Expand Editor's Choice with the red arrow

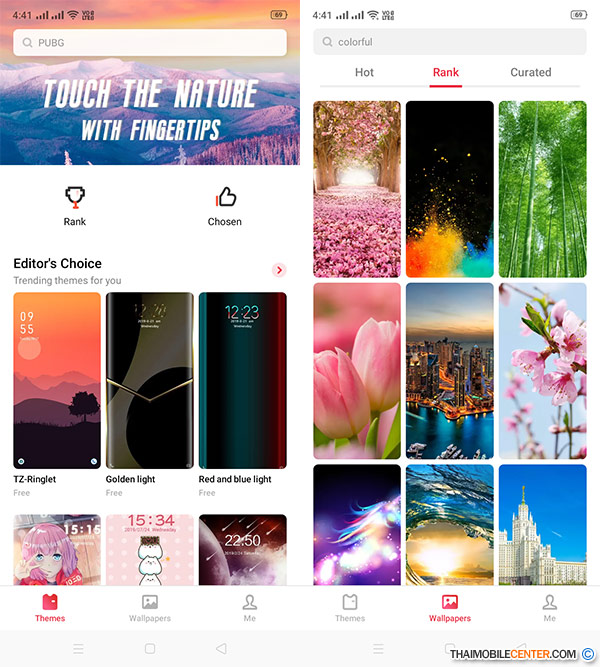(x=279, y=270)
